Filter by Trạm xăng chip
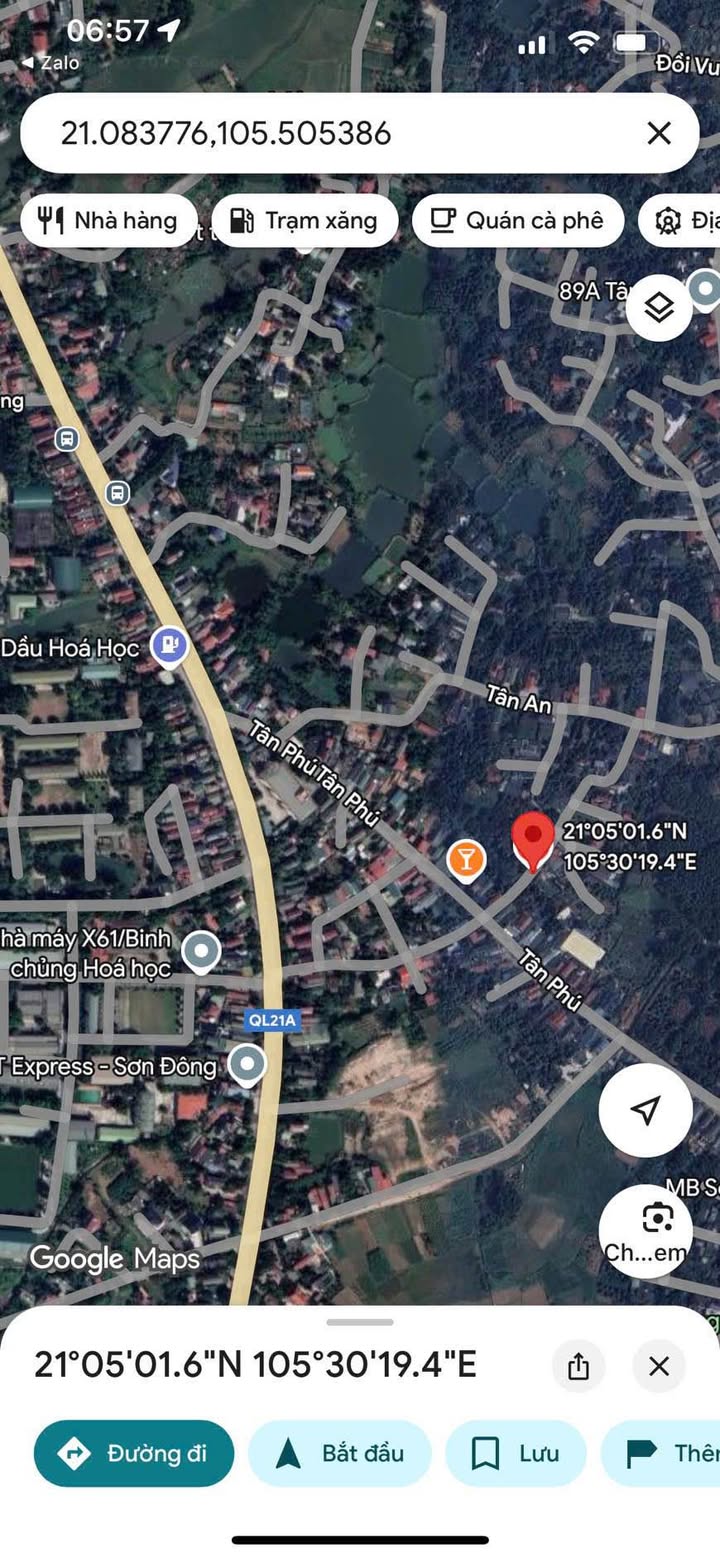 pyautogui.click(x=304, y=220)
